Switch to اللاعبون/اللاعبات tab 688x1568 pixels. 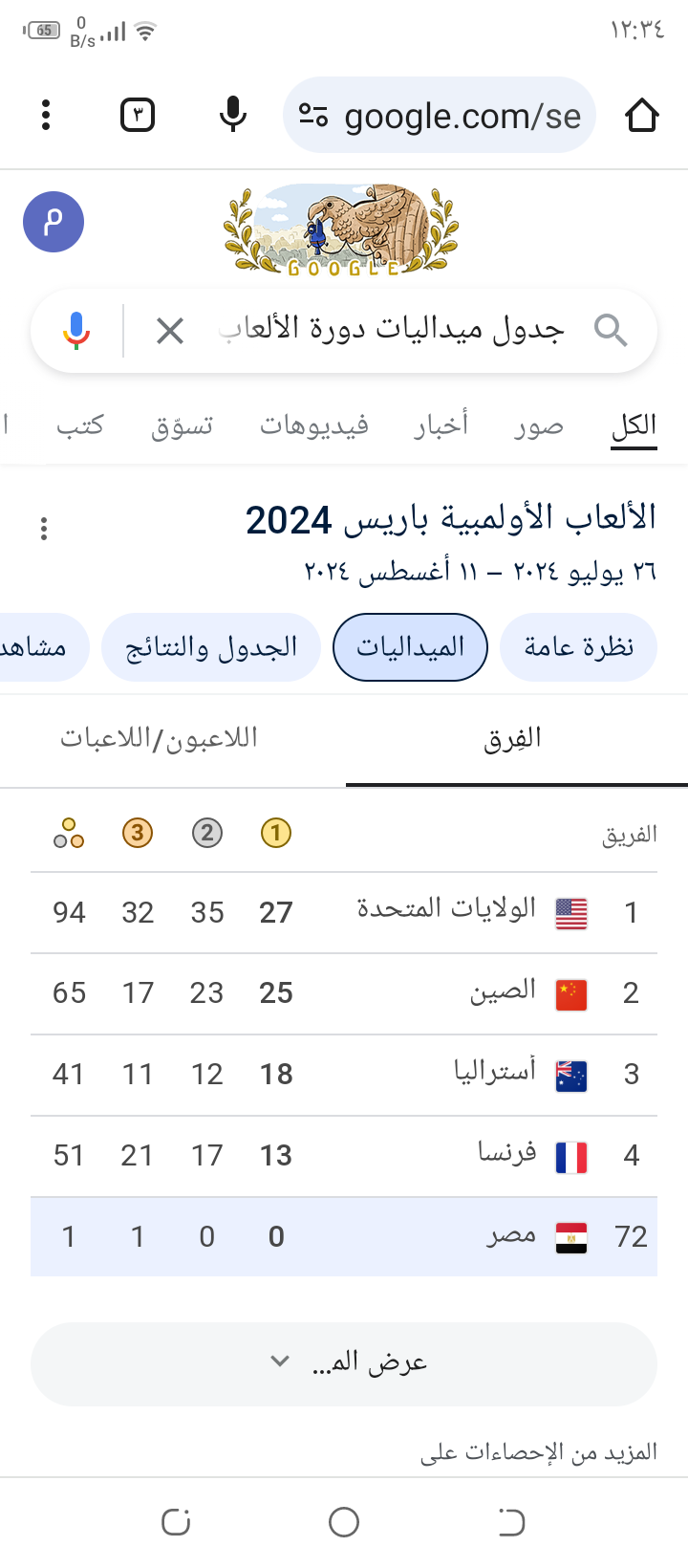[160, 738]
